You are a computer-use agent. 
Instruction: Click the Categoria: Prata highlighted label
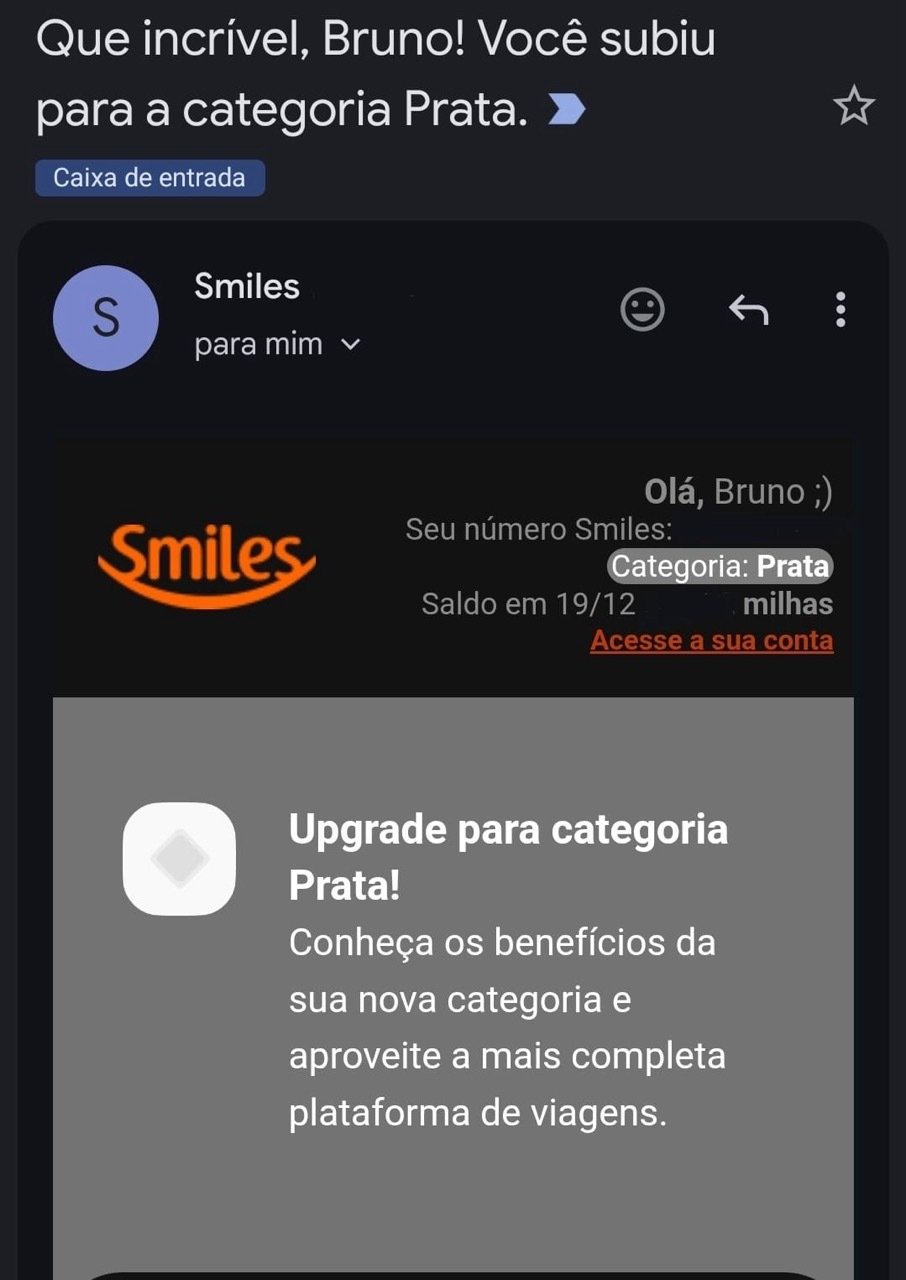(x=718, y=566)
